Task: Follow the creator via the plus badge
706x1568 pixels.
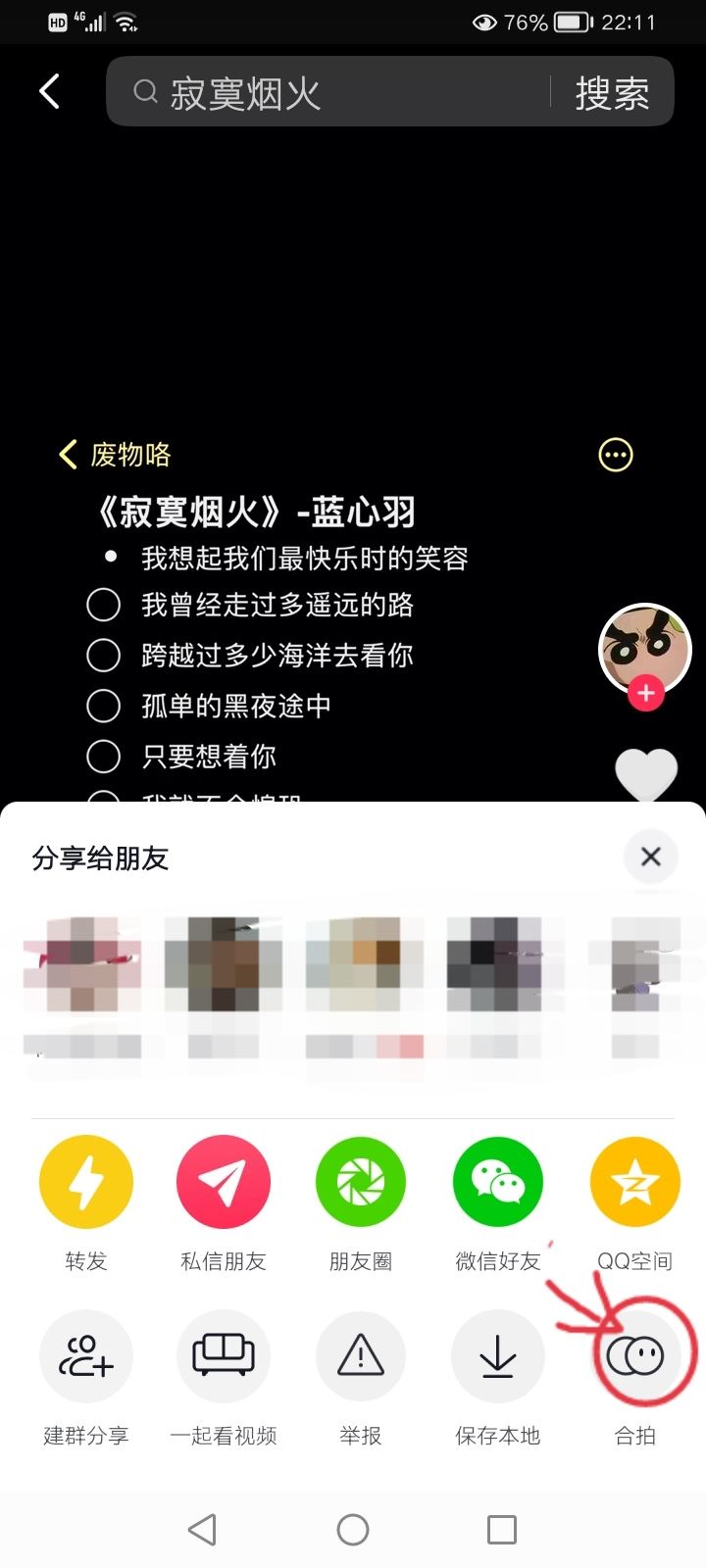Action: pos(644,694)
